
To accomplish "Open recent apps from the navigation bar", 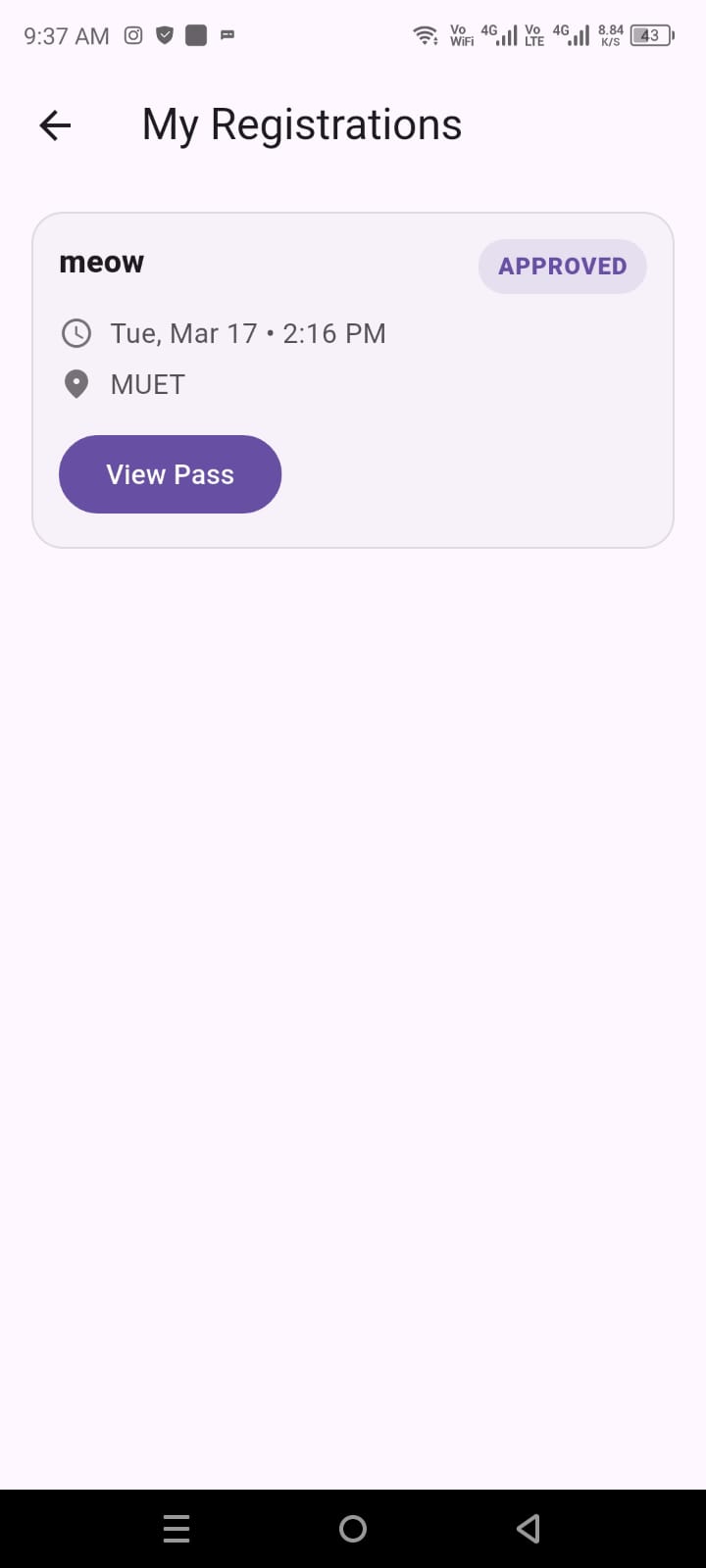I will tap(176, 1529).
